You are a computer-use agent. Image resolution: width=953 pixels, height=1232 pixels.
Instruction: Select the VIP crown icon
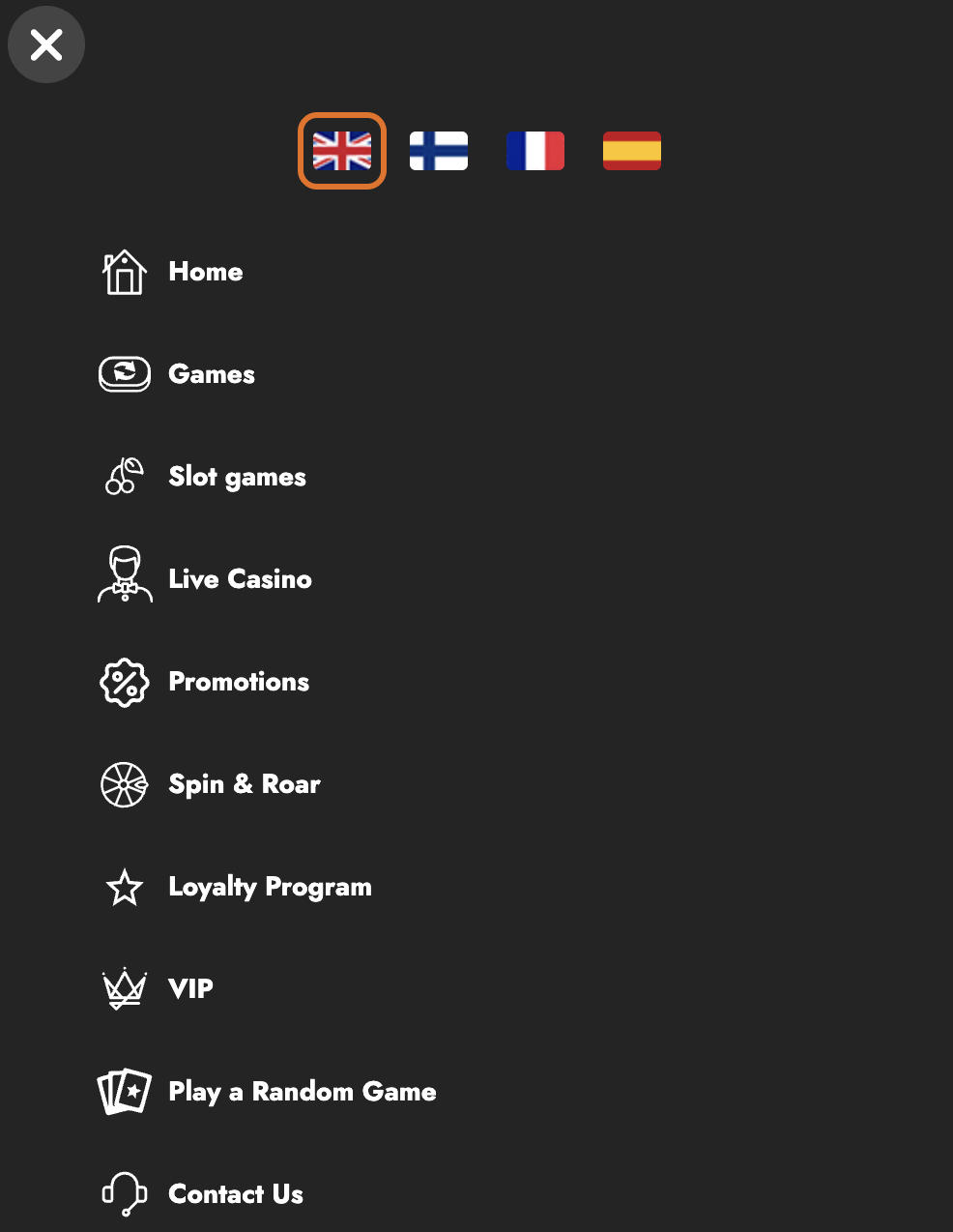(x=124, y=988)
